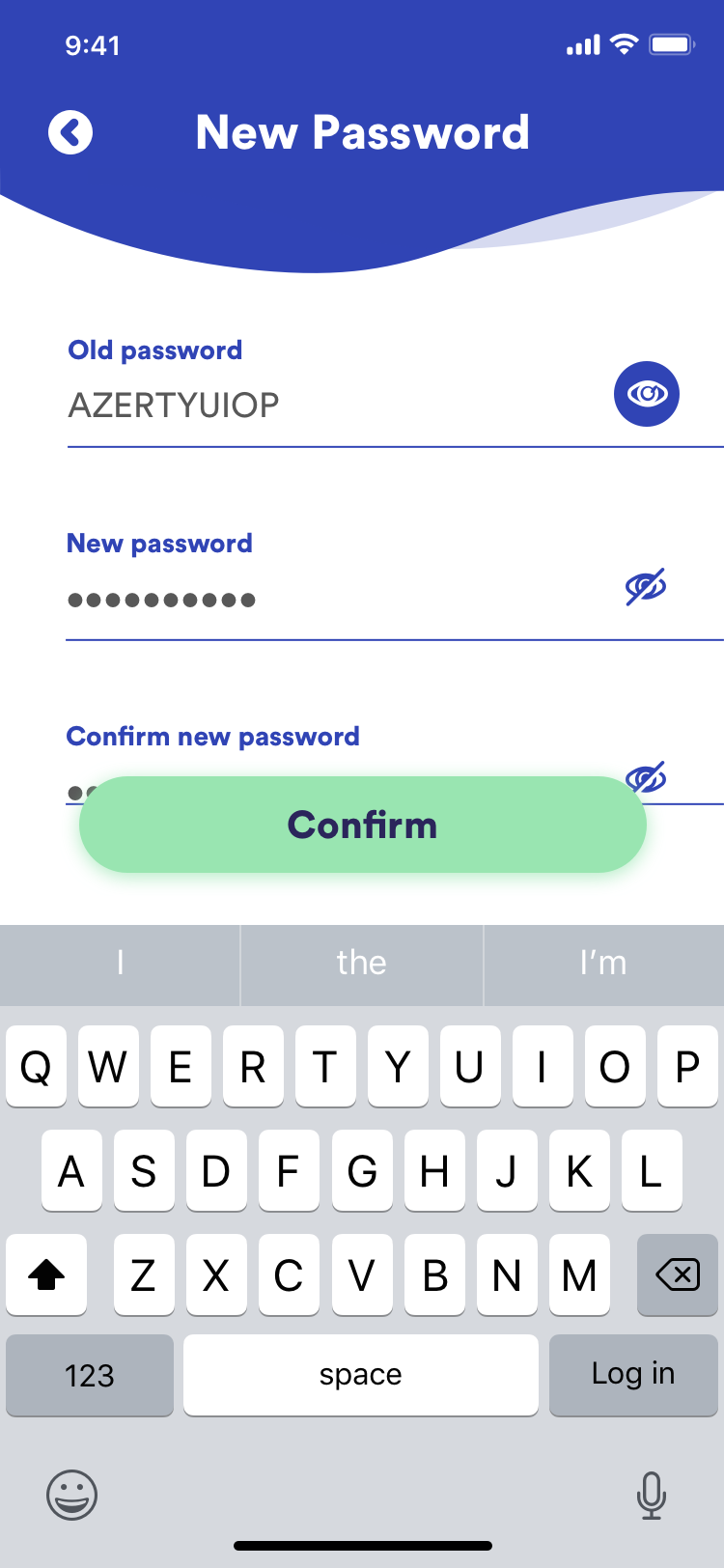Reveal the new password characters
The width and height of the screenshot is (724, 1568).
pos(646,586)
